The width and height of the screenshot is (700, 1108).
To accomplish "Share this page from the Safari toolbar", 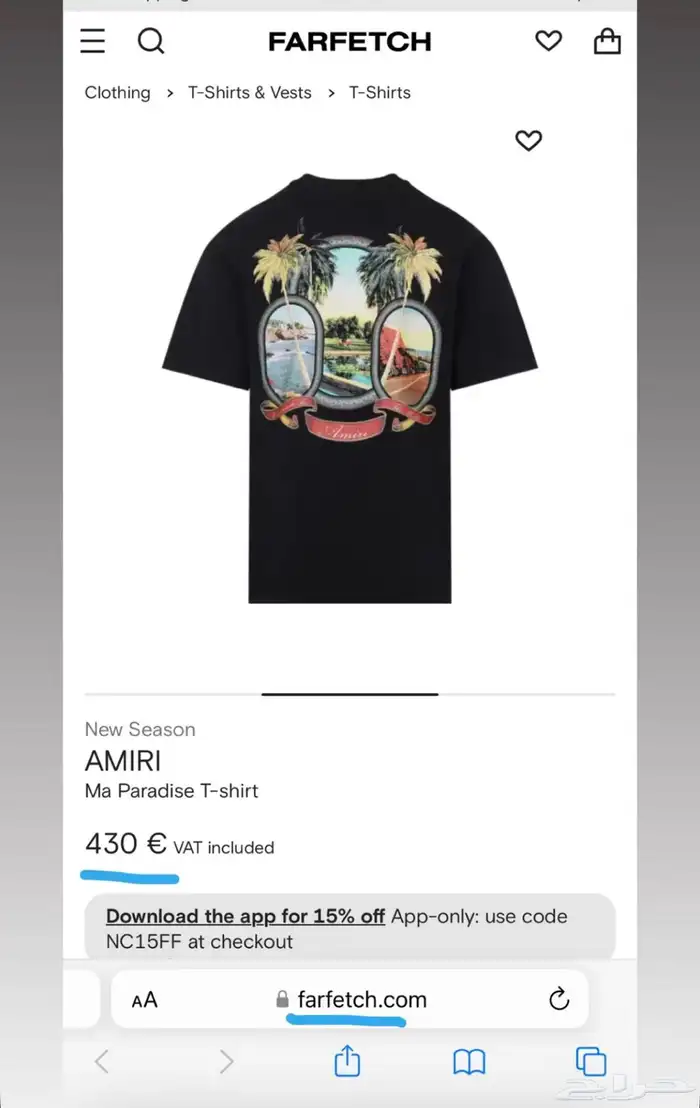I will [347, 1060].
